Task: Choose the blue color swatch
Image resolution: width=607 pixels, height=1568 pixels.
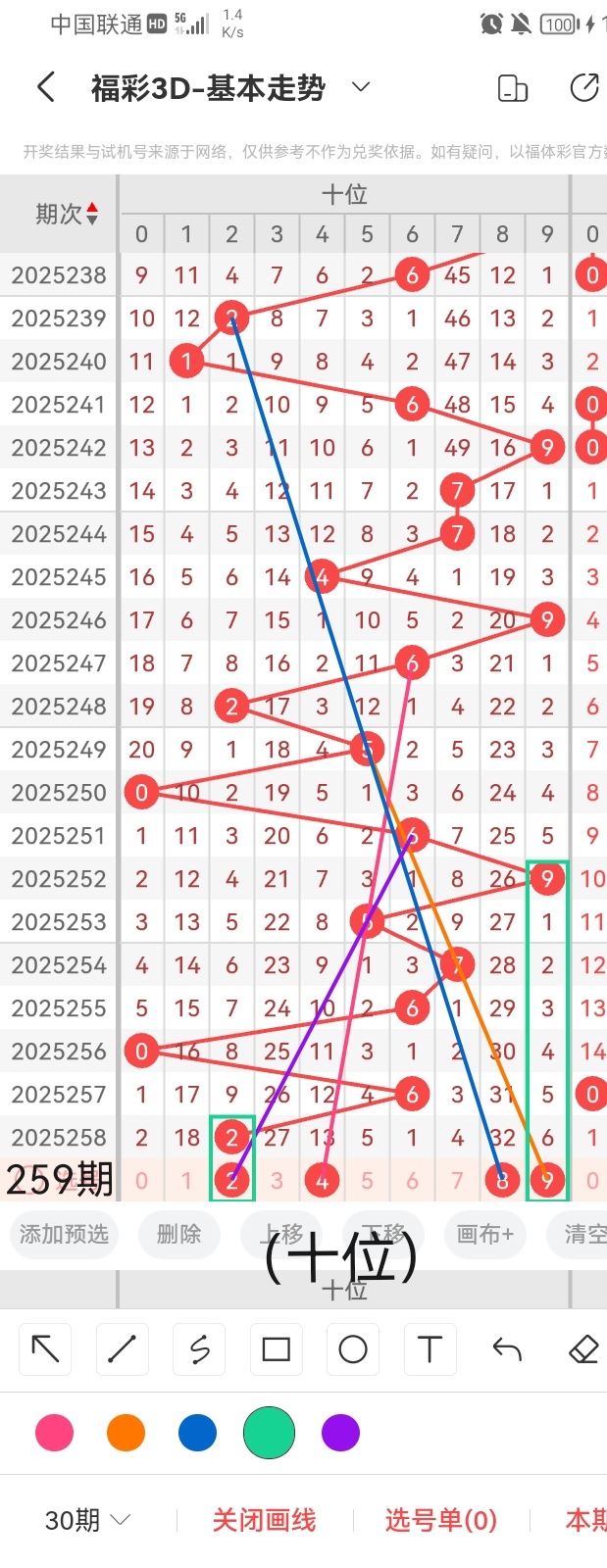Action: click(x=197, y=1433)
